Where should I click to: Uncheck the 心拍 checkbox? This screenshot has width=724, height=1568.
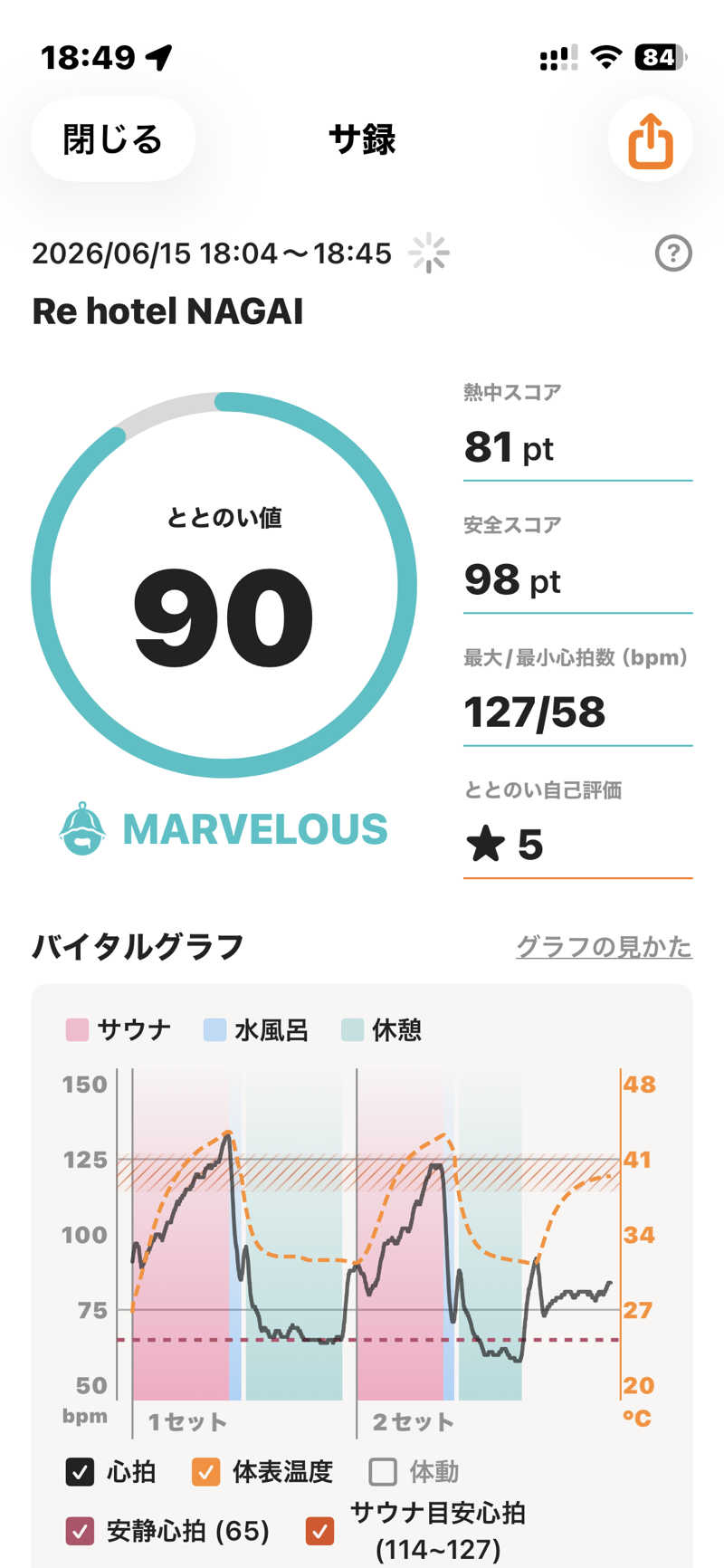(80, 1471)
